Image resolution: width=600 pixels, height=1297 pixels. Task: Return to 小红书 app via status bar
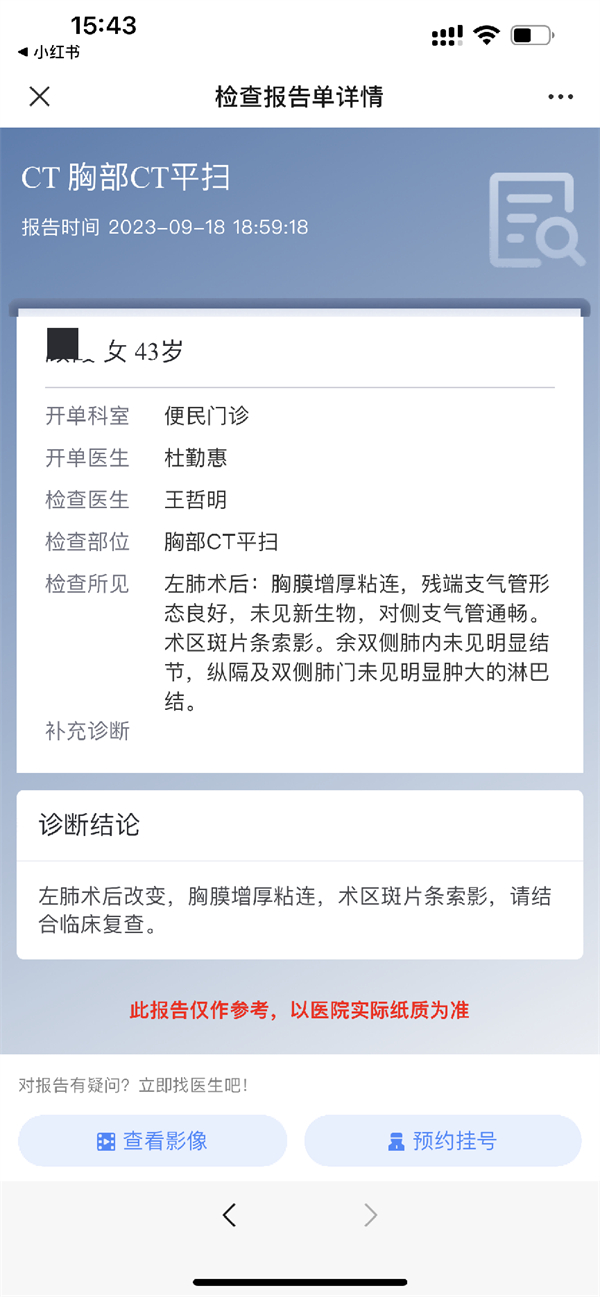coord(49,52)
